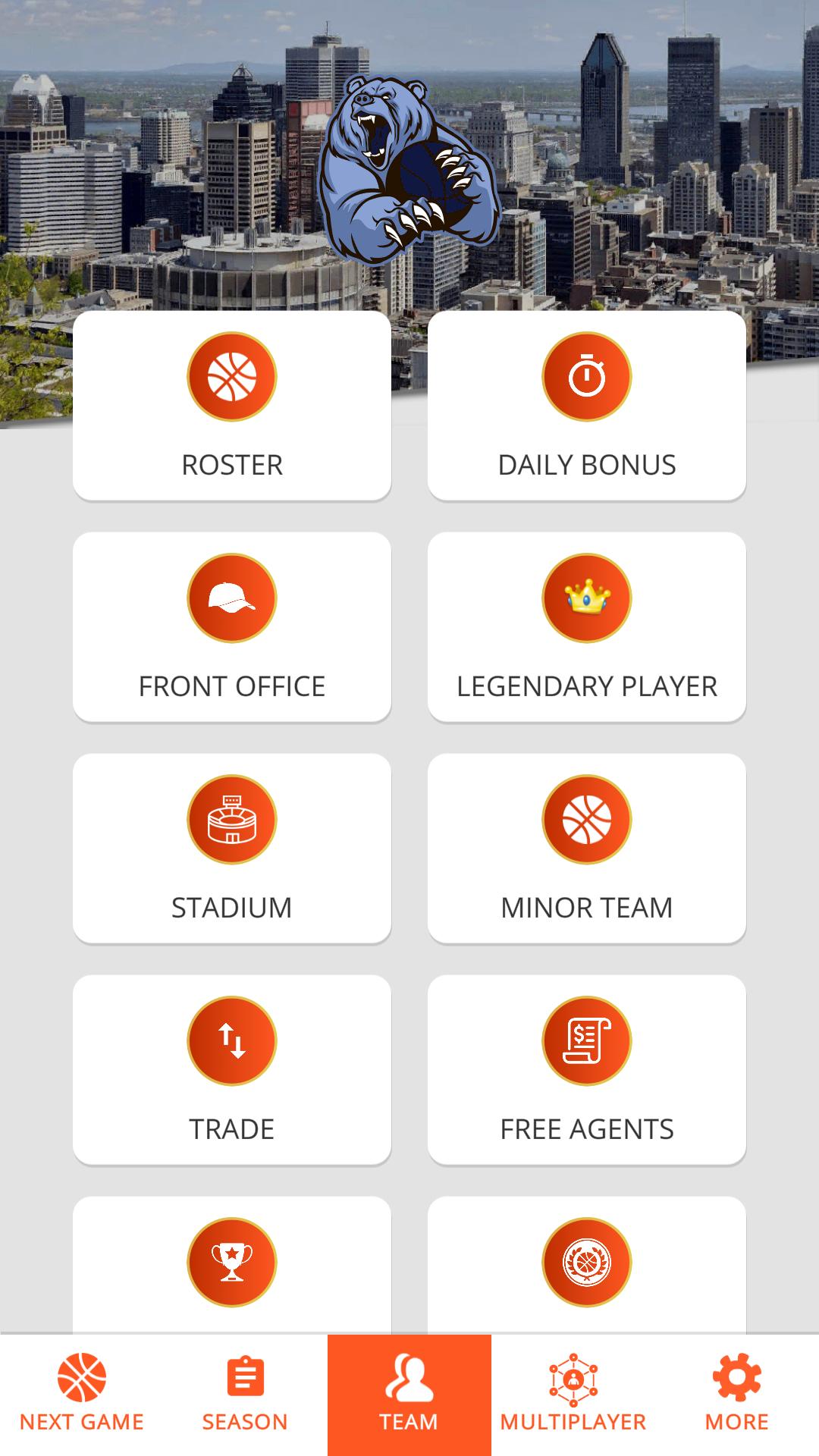Browse Free Agents
Image resolution: width=819 pixels, height=1456 pixels.
coord(587,1070)
